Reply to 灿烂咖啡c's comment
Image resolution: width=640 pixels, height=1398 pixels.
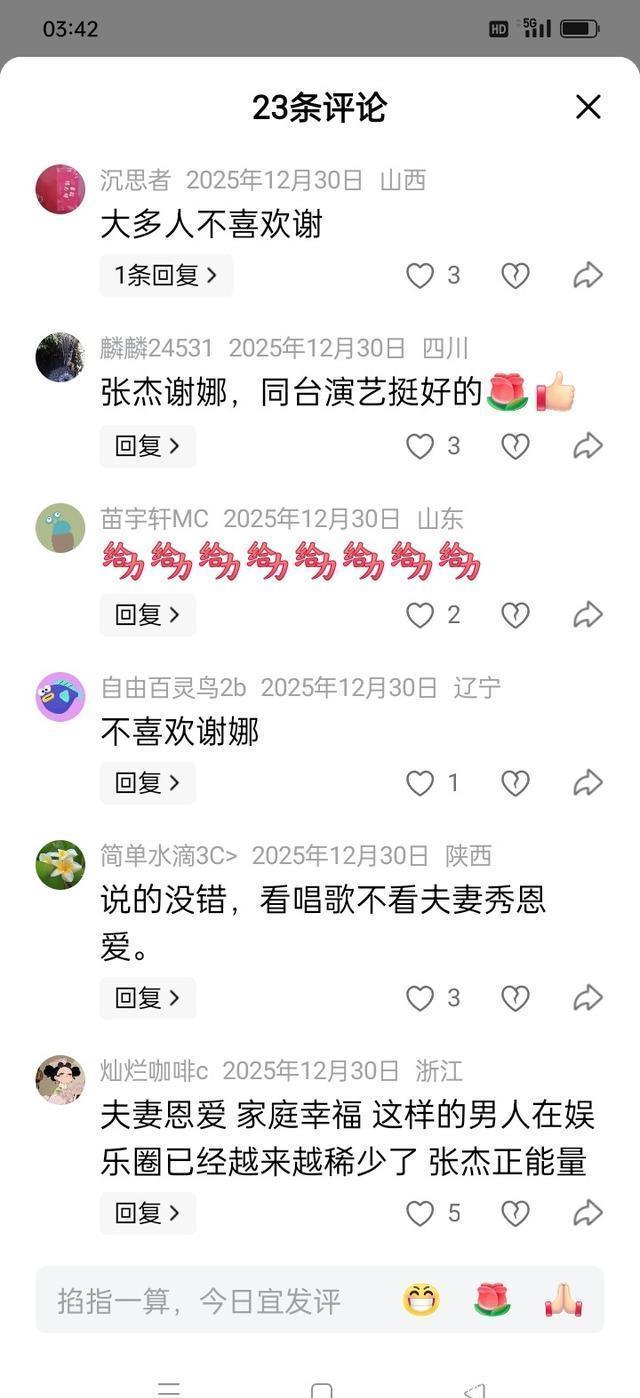coord(147,1213)
